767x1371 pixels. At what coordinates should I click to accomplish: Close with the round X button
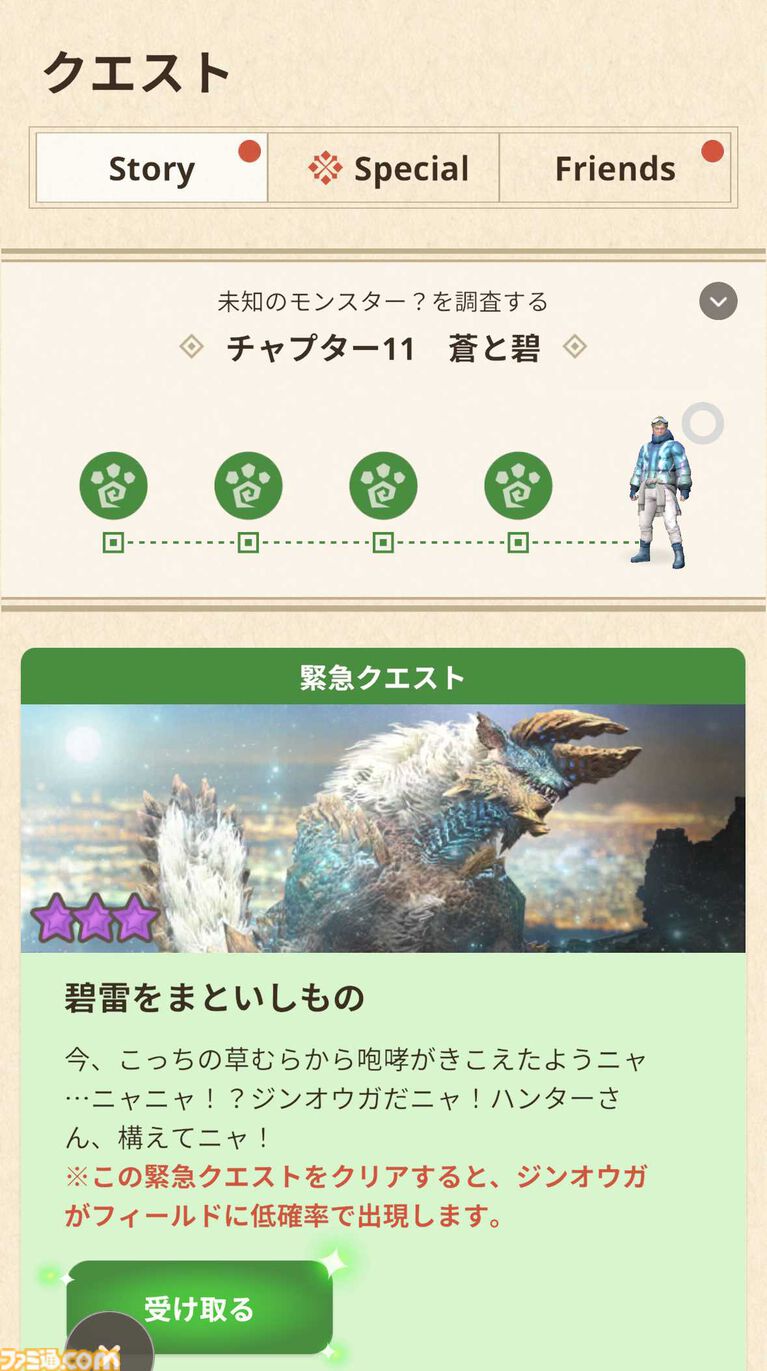point(109,1351)
